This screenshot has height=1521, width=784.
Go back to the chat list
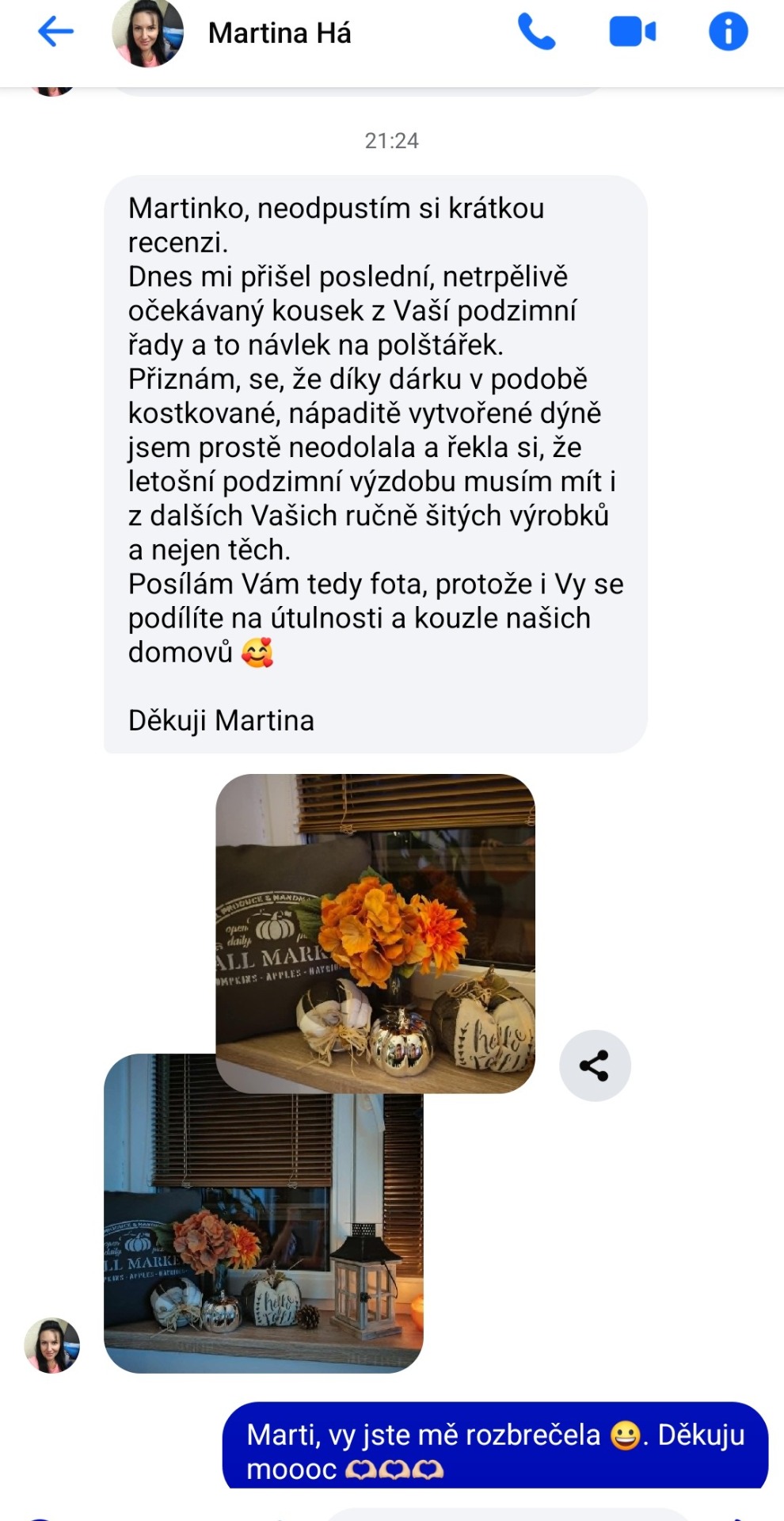pyautogui.click(x=55, y=32)
